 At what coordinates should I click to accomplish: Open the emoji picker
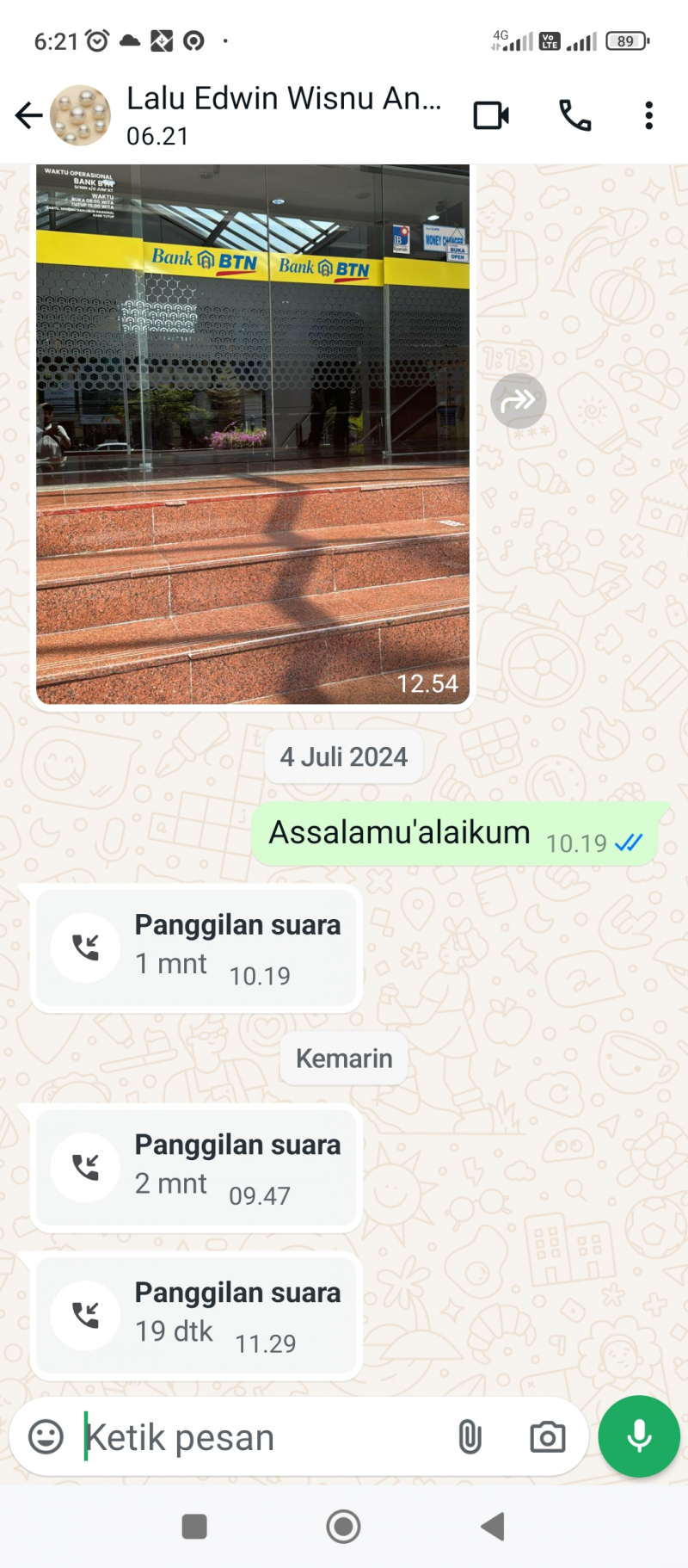pos(46,1436)
